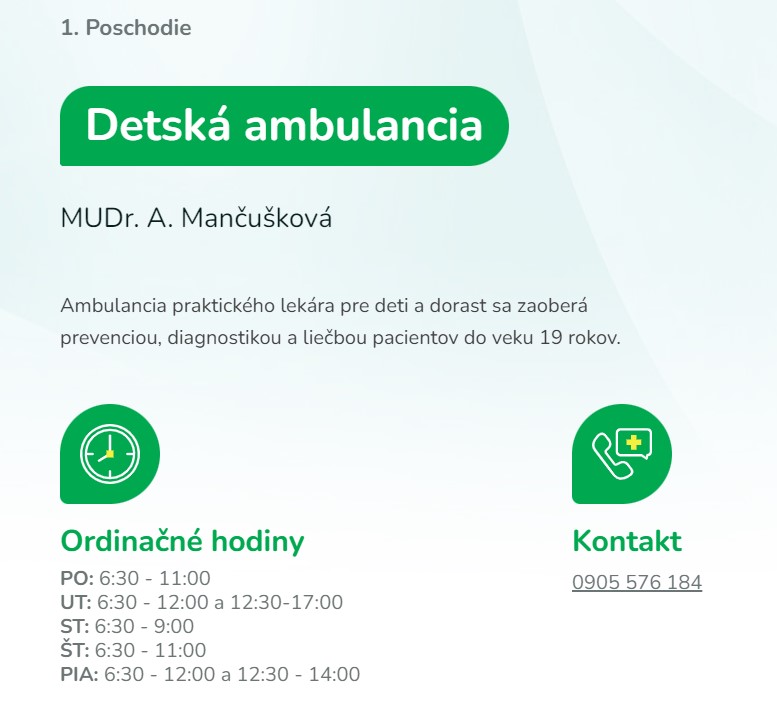Call the phone number 0905 576 184

[636, 582]
